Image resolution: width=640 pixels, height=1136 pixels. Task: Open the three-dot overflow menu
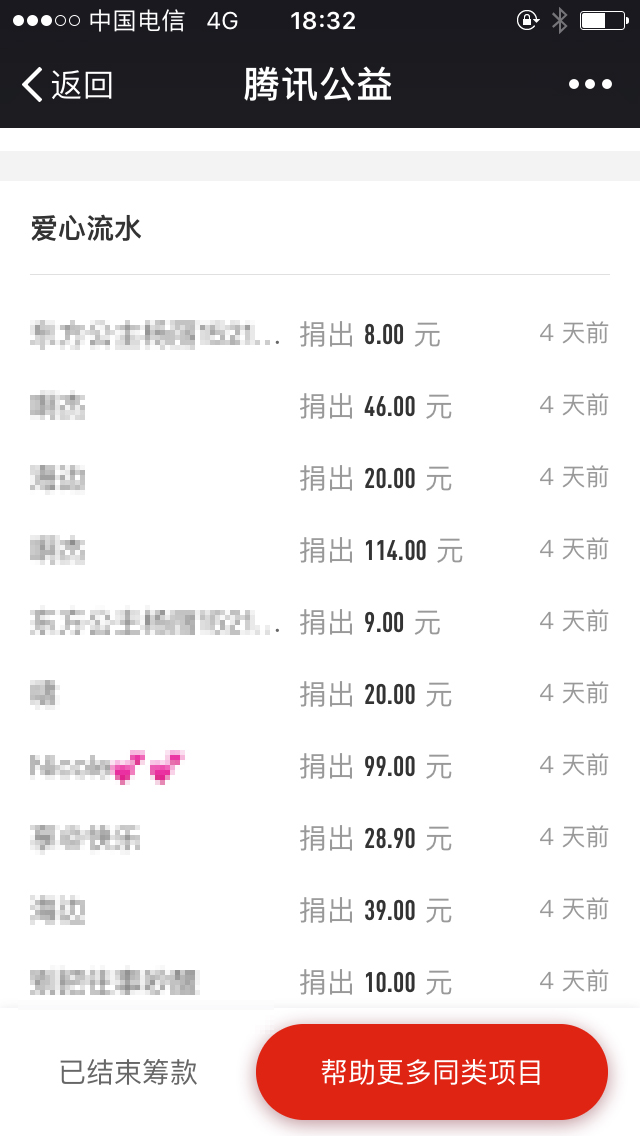pos(590,85)
